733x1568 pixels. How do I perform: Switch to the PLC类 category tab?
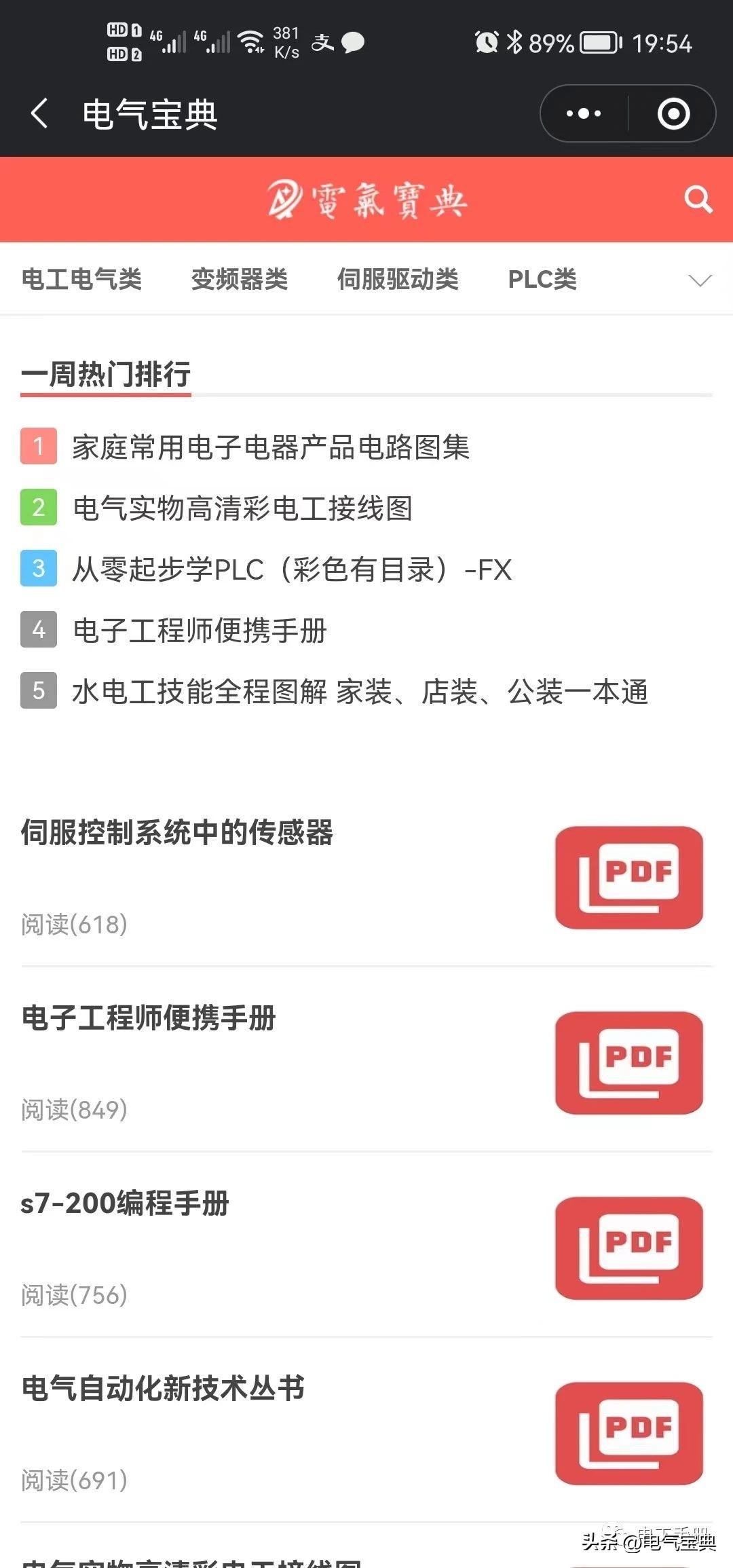tap(542, 280)
